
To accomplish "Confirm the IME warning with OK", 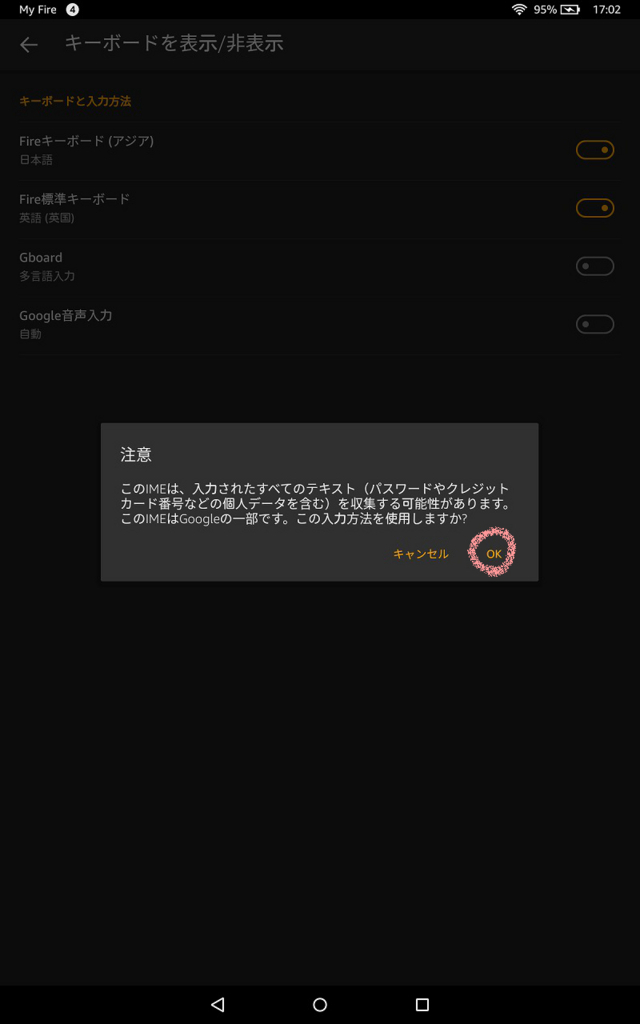I will click(x=493, y=553).
